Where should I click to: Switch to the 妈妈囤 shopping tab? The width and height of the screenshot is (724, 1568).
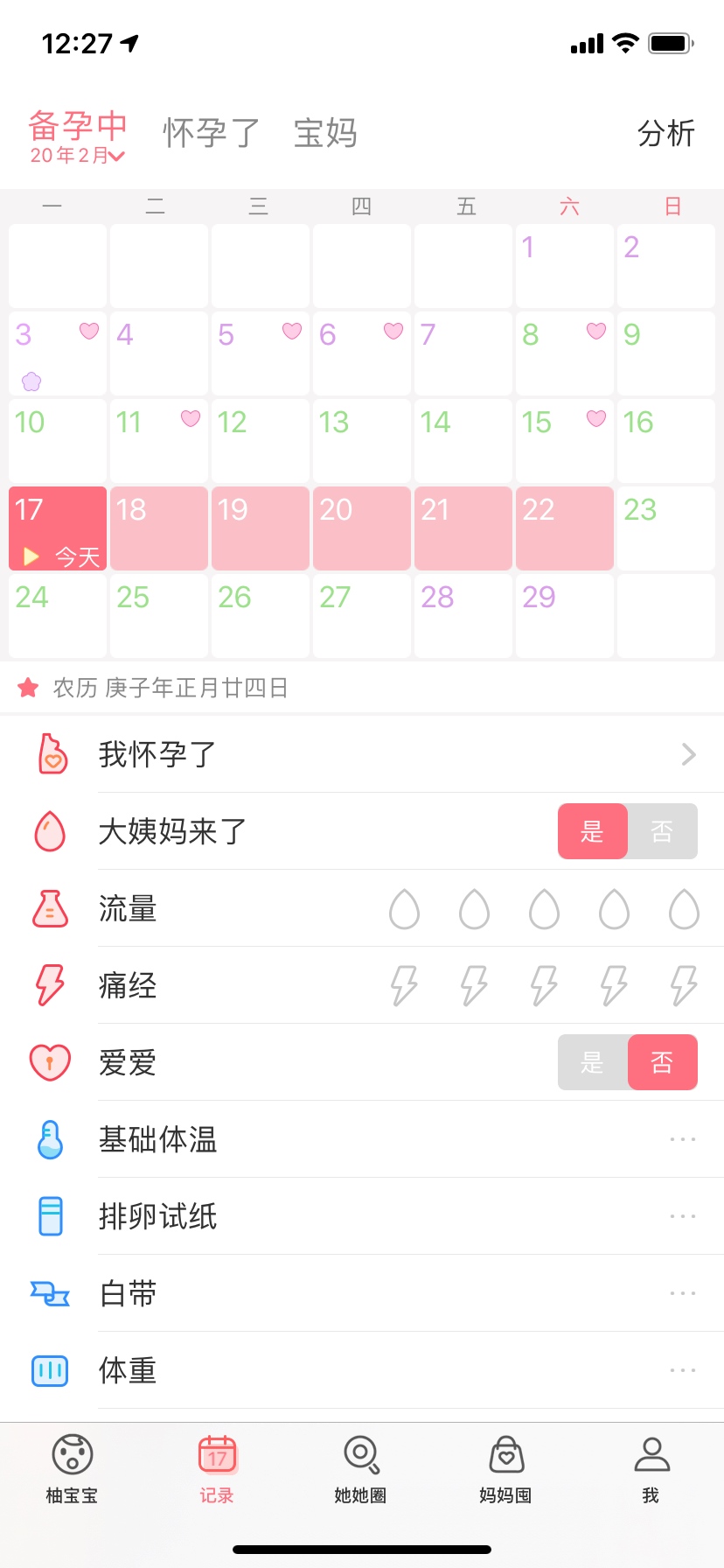tap(505, 1469)
